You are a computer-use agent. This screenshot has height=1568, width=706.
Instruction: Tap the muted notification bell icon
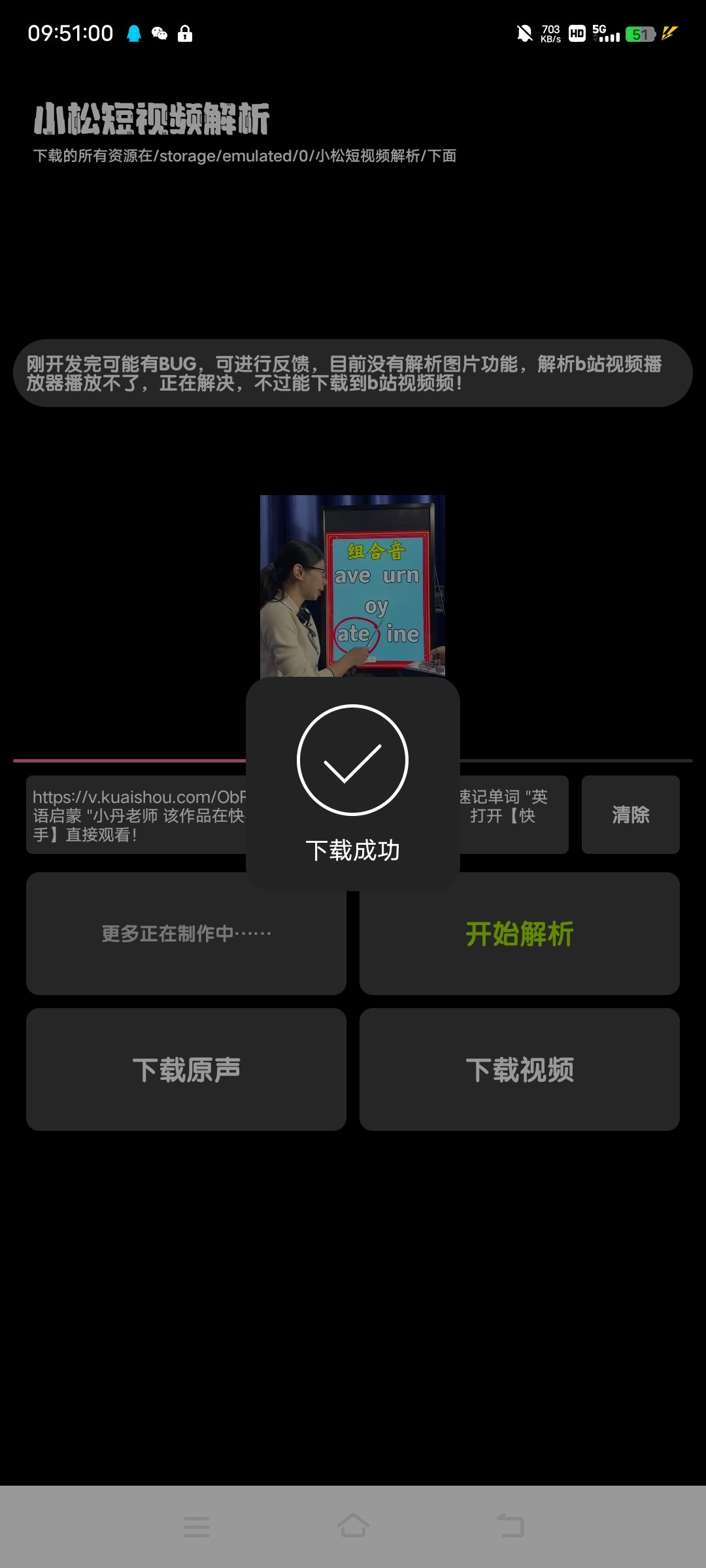click(523, 33)
